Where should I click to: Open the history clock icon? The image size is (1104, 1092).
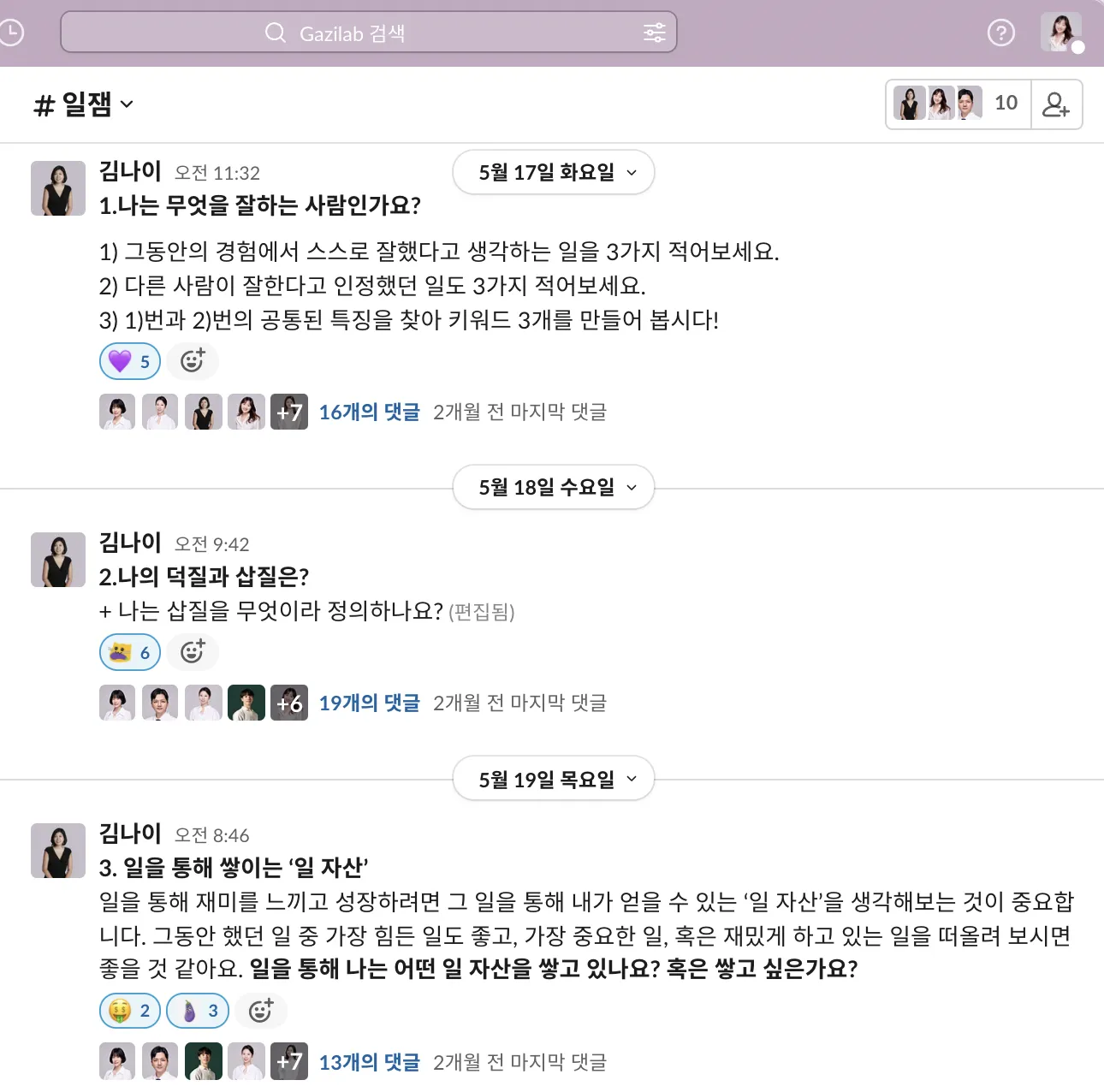(x=11, y=33)
